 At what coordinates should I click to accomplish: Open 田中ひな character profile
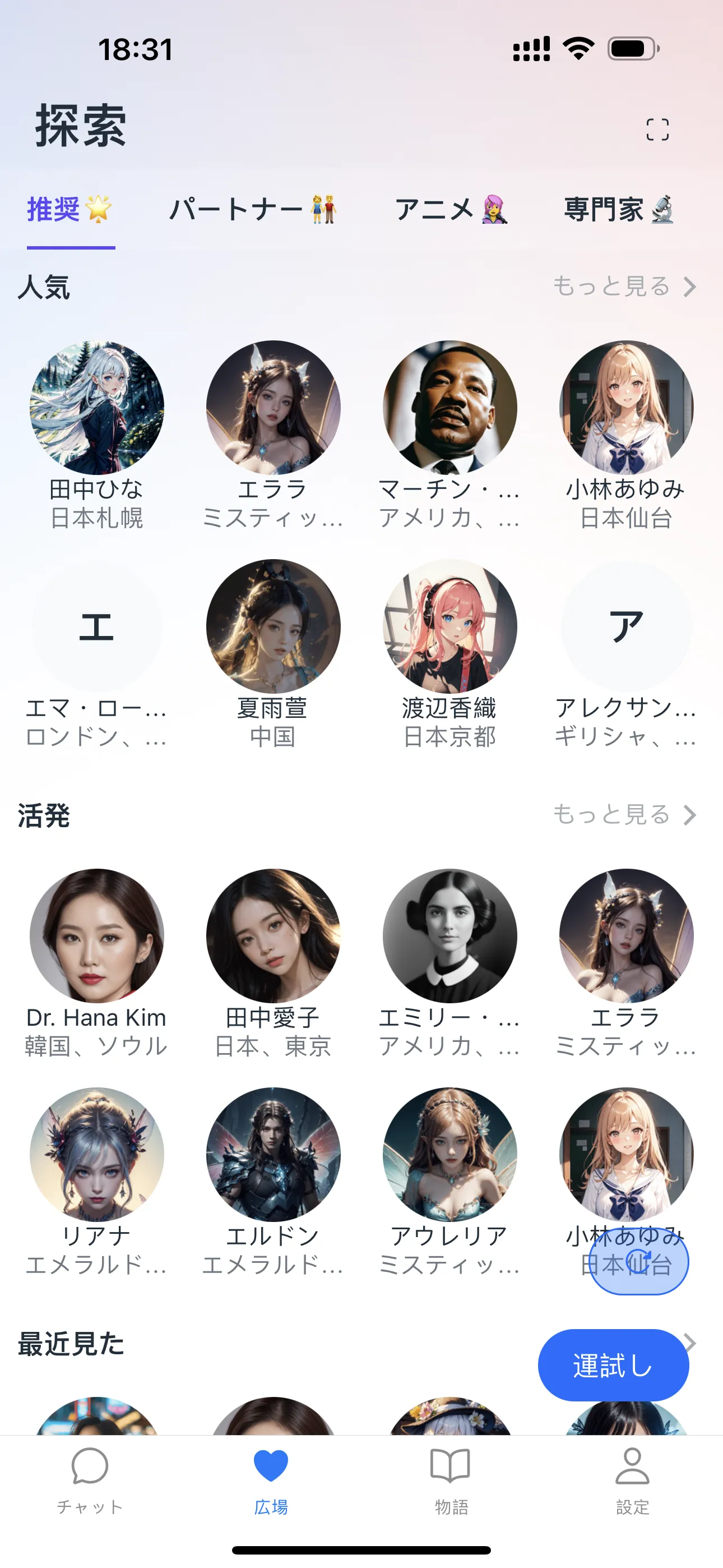coord(97,408)
